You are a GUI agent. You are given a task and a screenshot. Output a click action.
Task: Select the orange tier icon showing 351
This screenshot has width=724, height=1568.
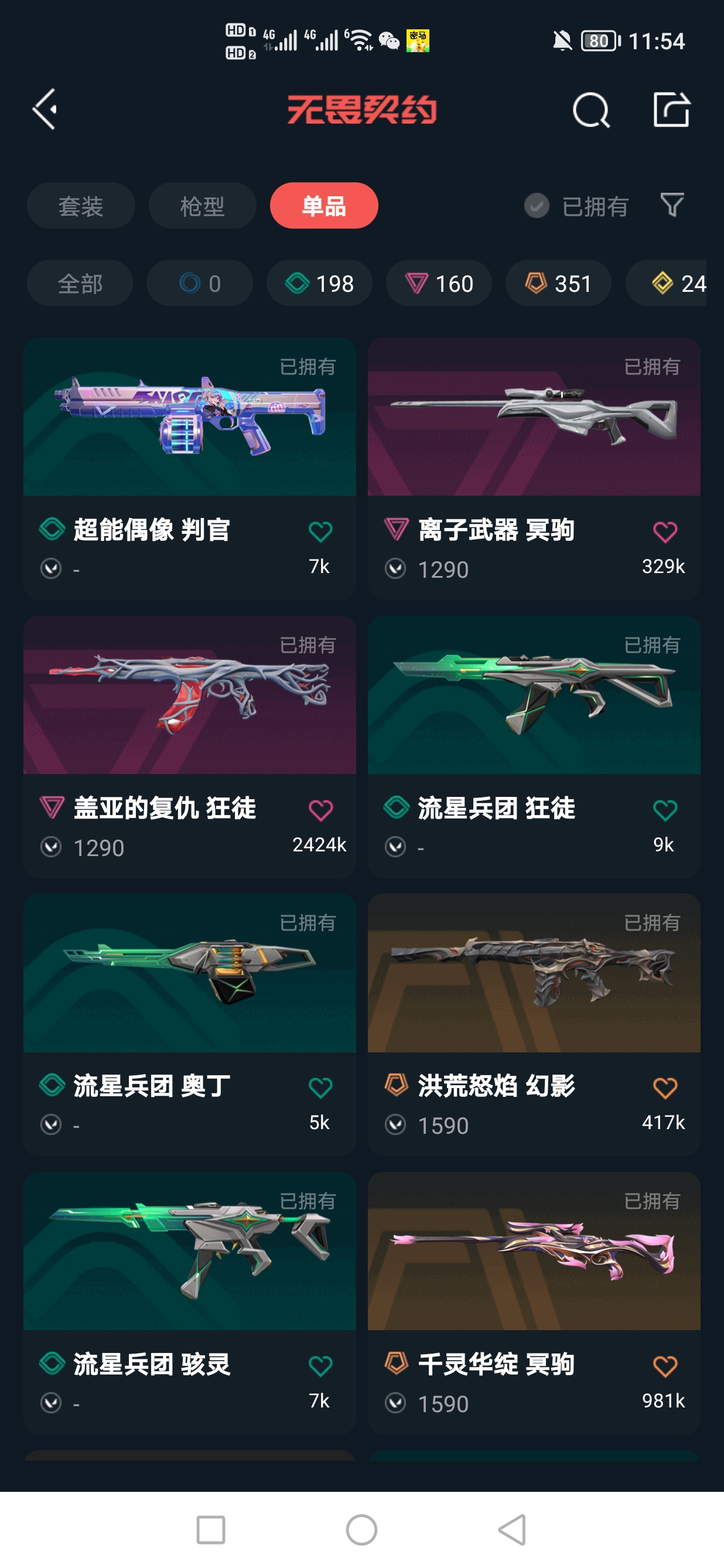point(557,283)
